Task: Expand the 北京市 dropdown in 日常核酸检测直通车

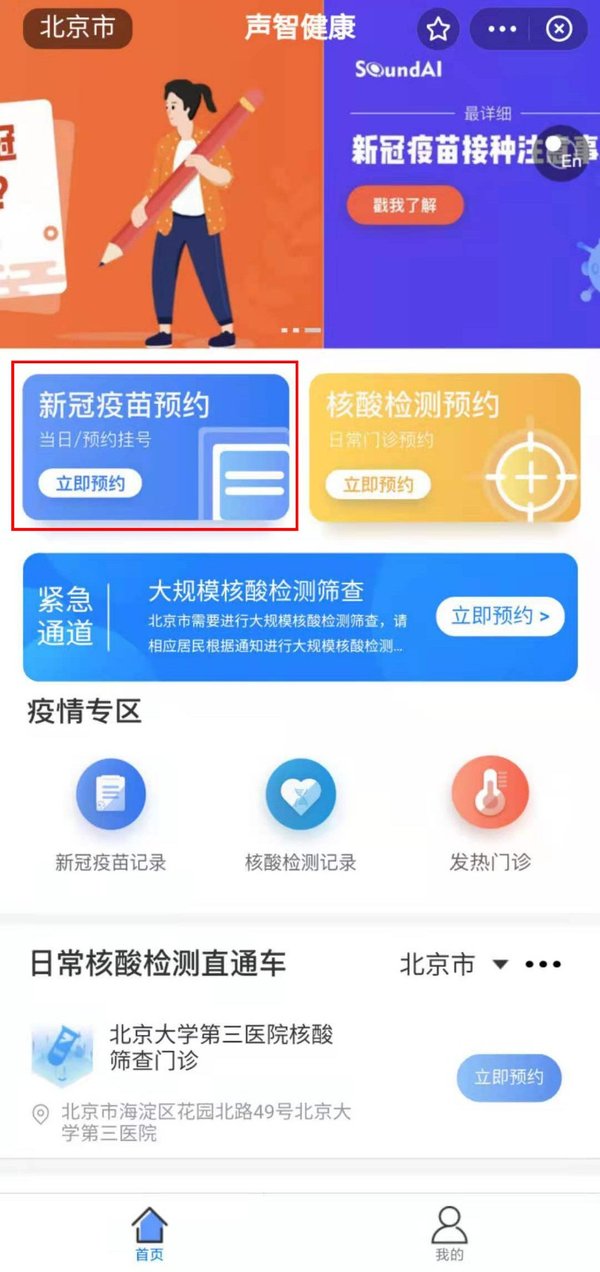Action: tap(455, 965)
